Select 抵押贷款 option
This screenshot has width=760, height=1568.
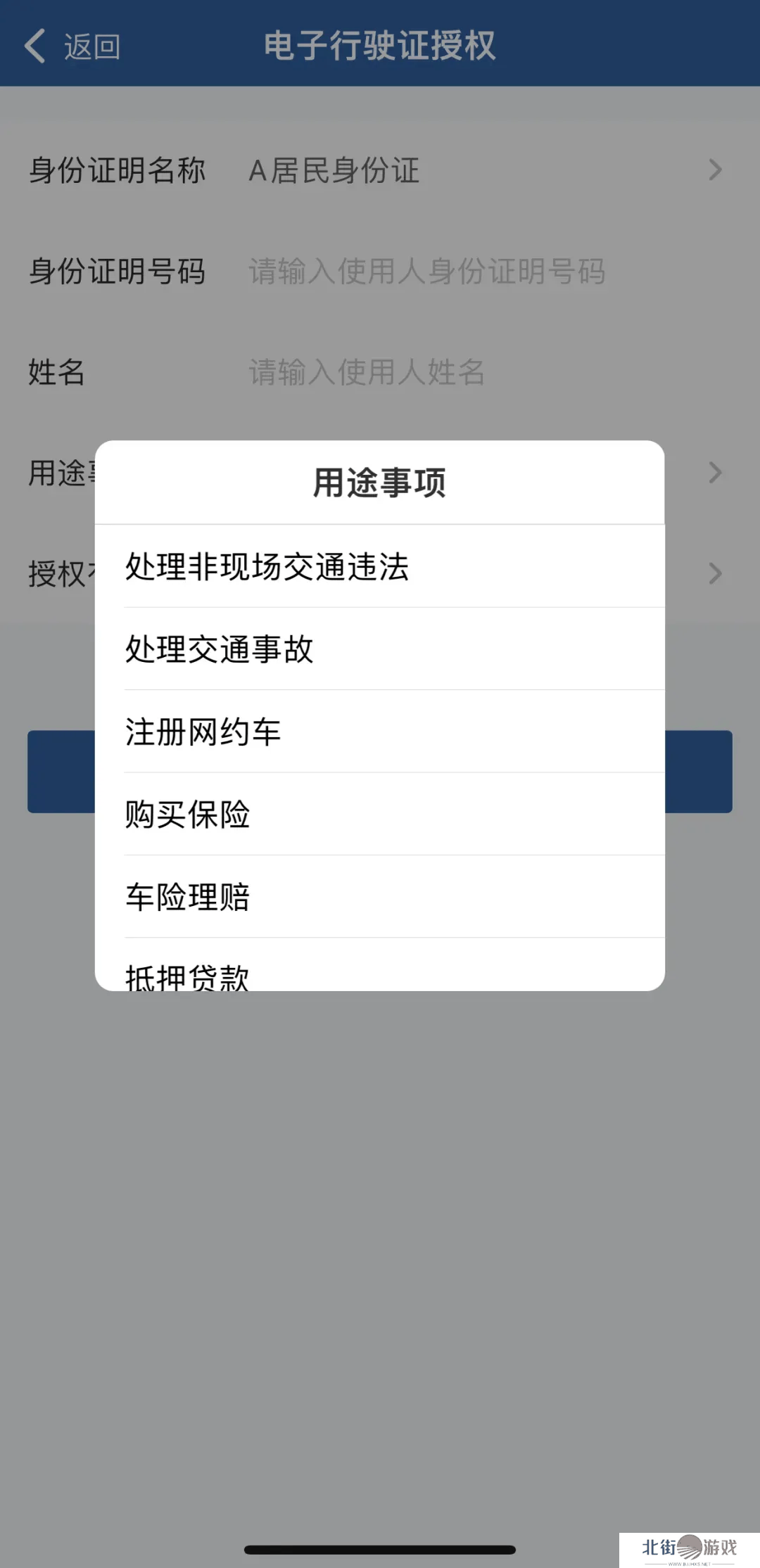[x=380, y=974]
